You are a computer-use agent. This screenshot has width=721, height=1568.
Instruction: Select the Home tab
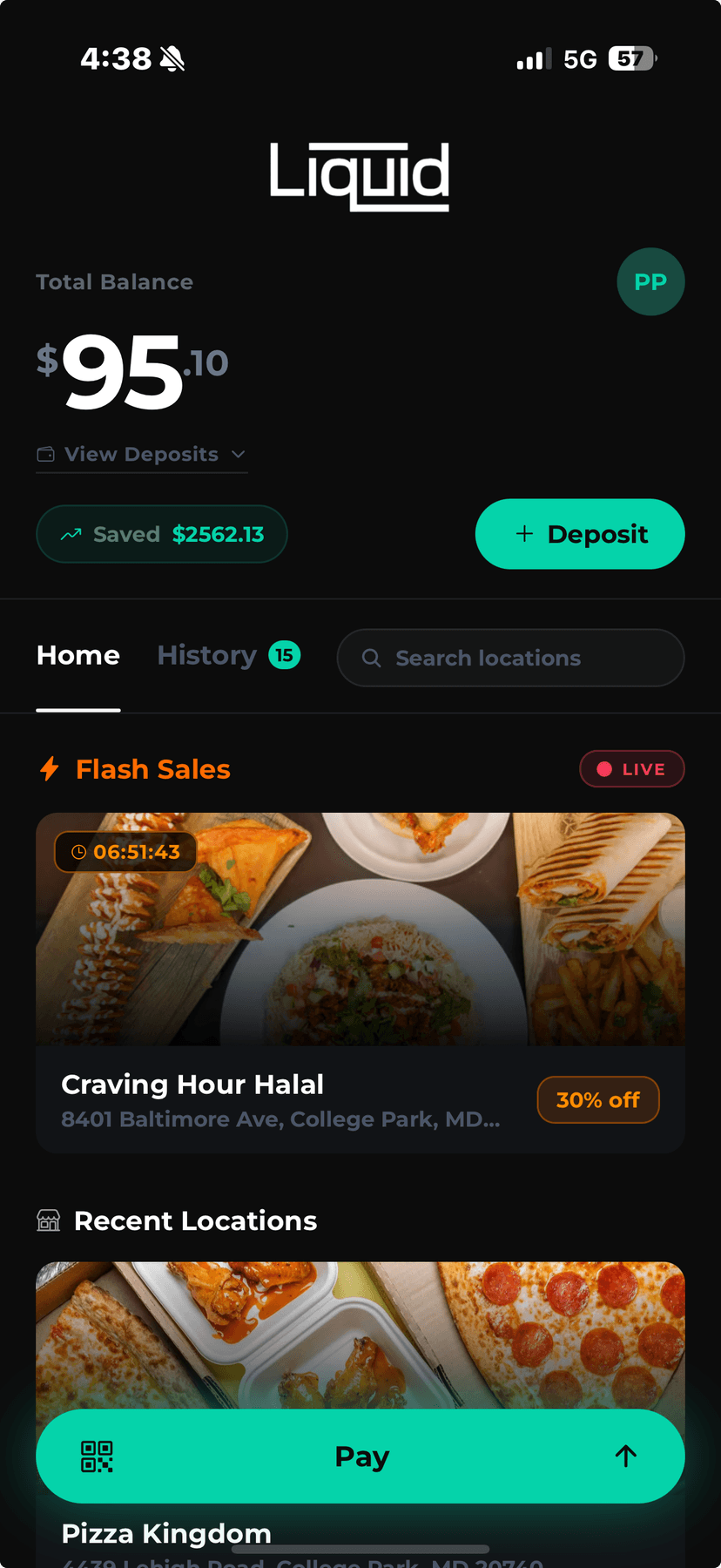coord(77,654)
